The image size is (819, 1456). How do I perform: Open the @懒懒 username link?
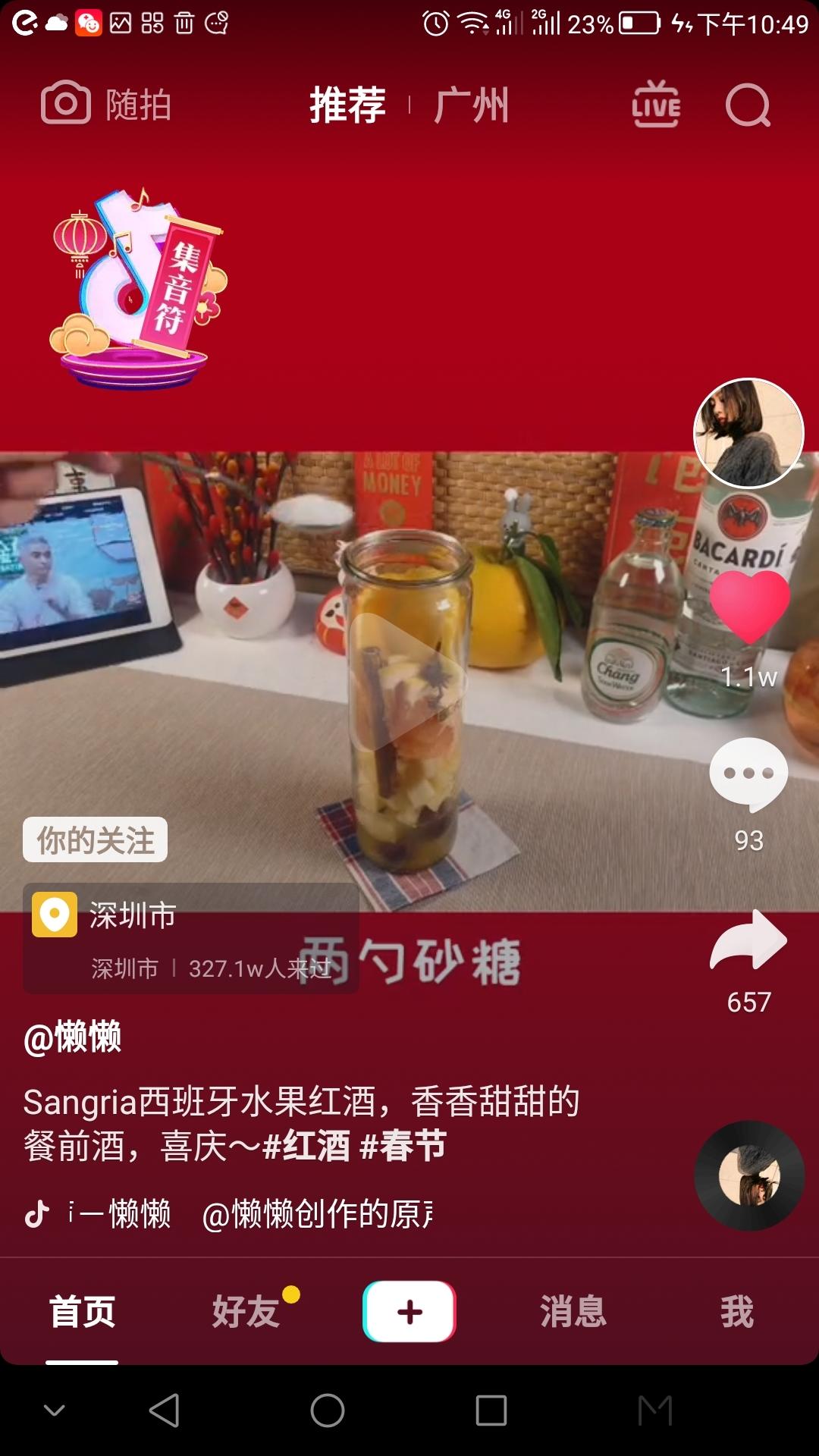(72, 1037)
